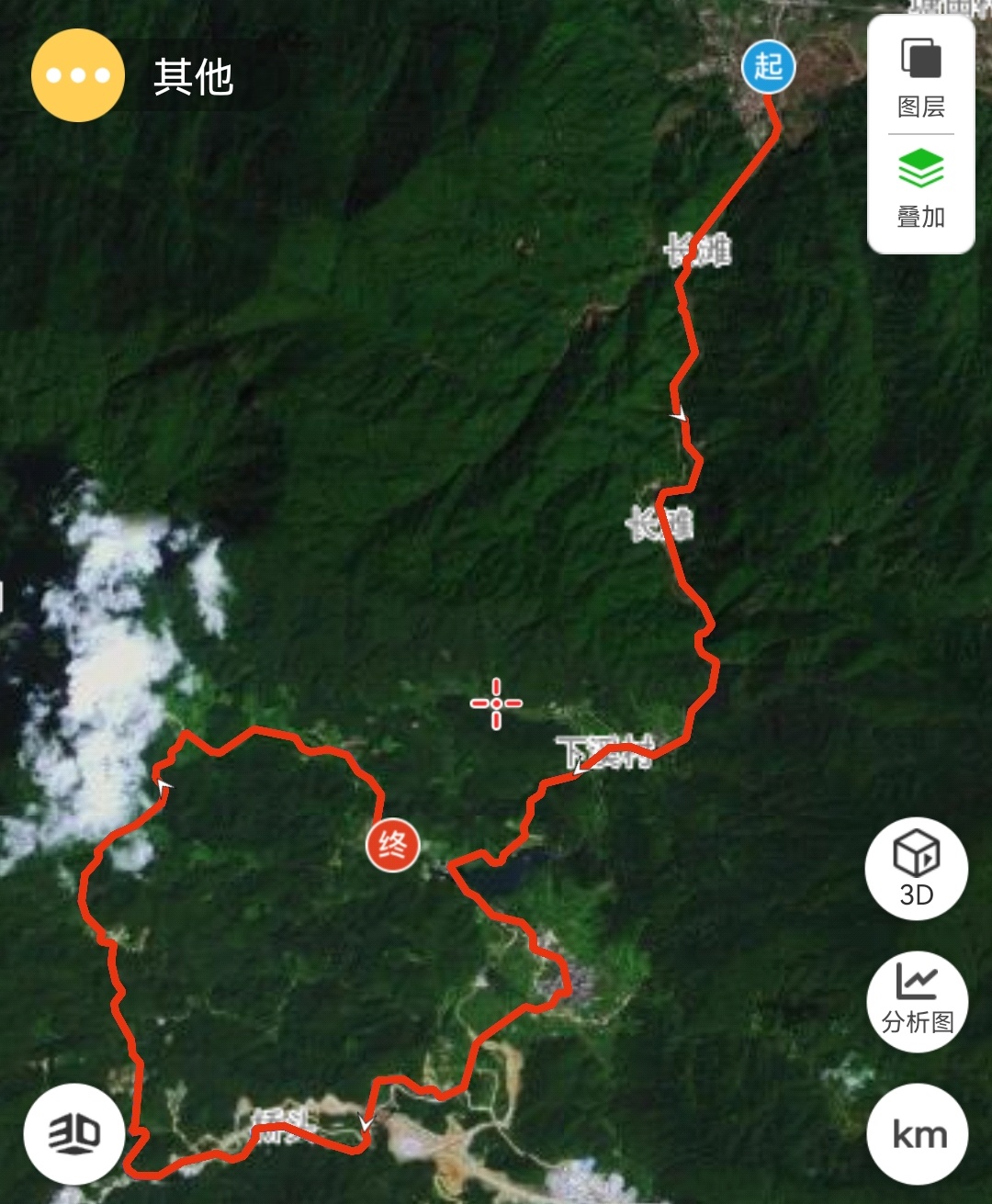The width and height of the screenshot is (992, 1204).
Task: Tap the 起 start point marker
Action: coord(768,66)
